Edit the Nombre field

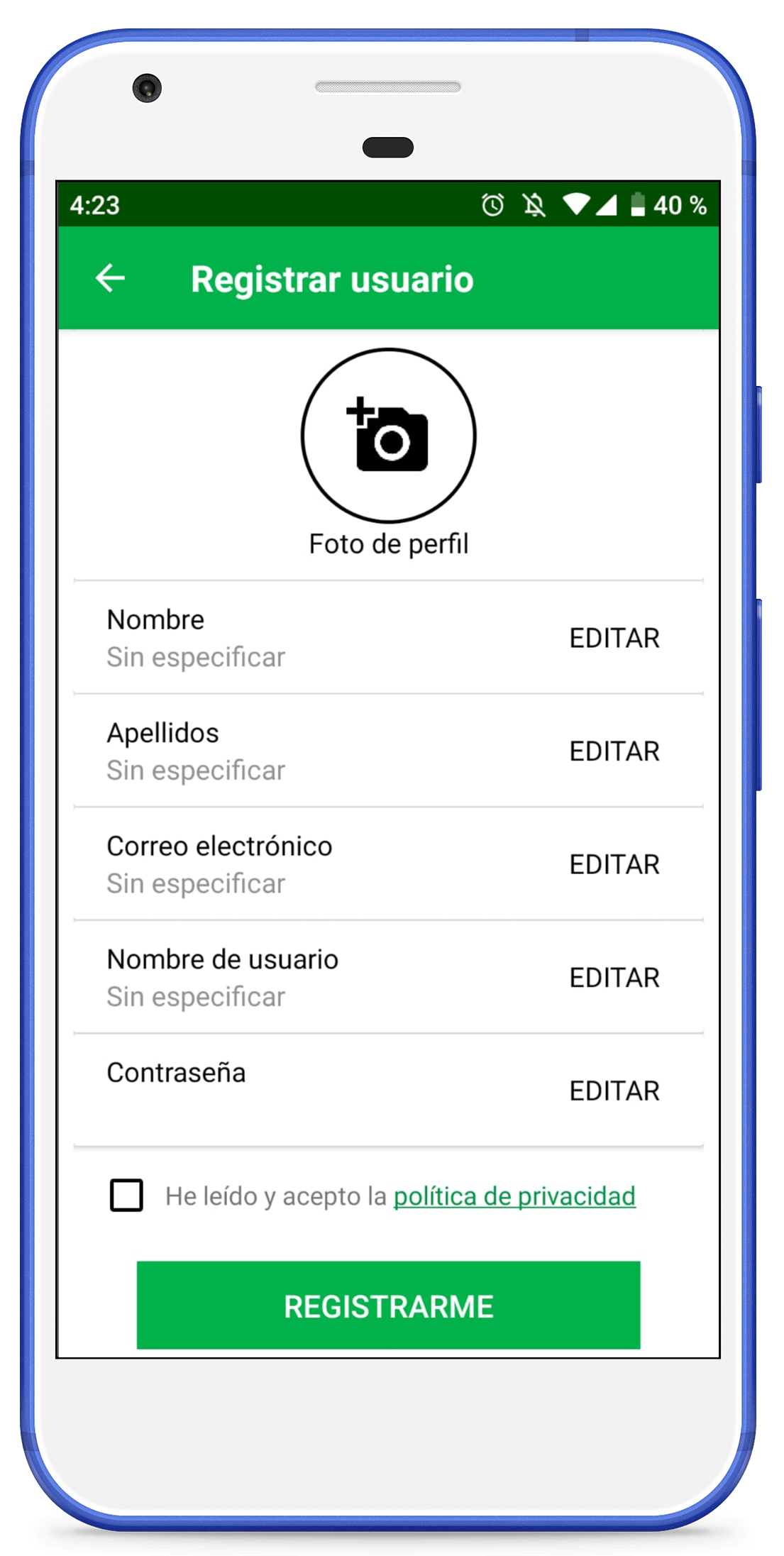614,638
